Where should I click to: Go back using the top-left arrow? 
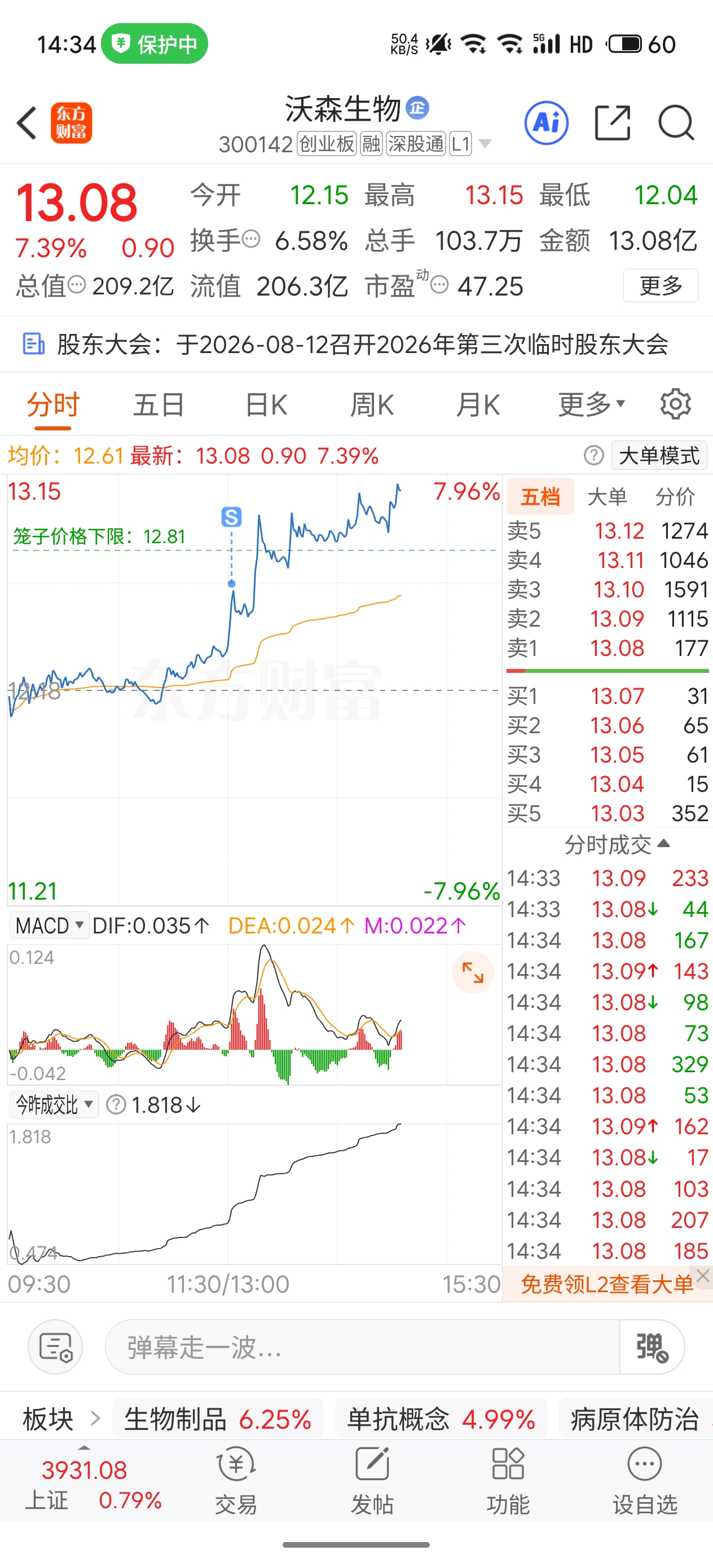pyautogui.click(x=27, y=123)
